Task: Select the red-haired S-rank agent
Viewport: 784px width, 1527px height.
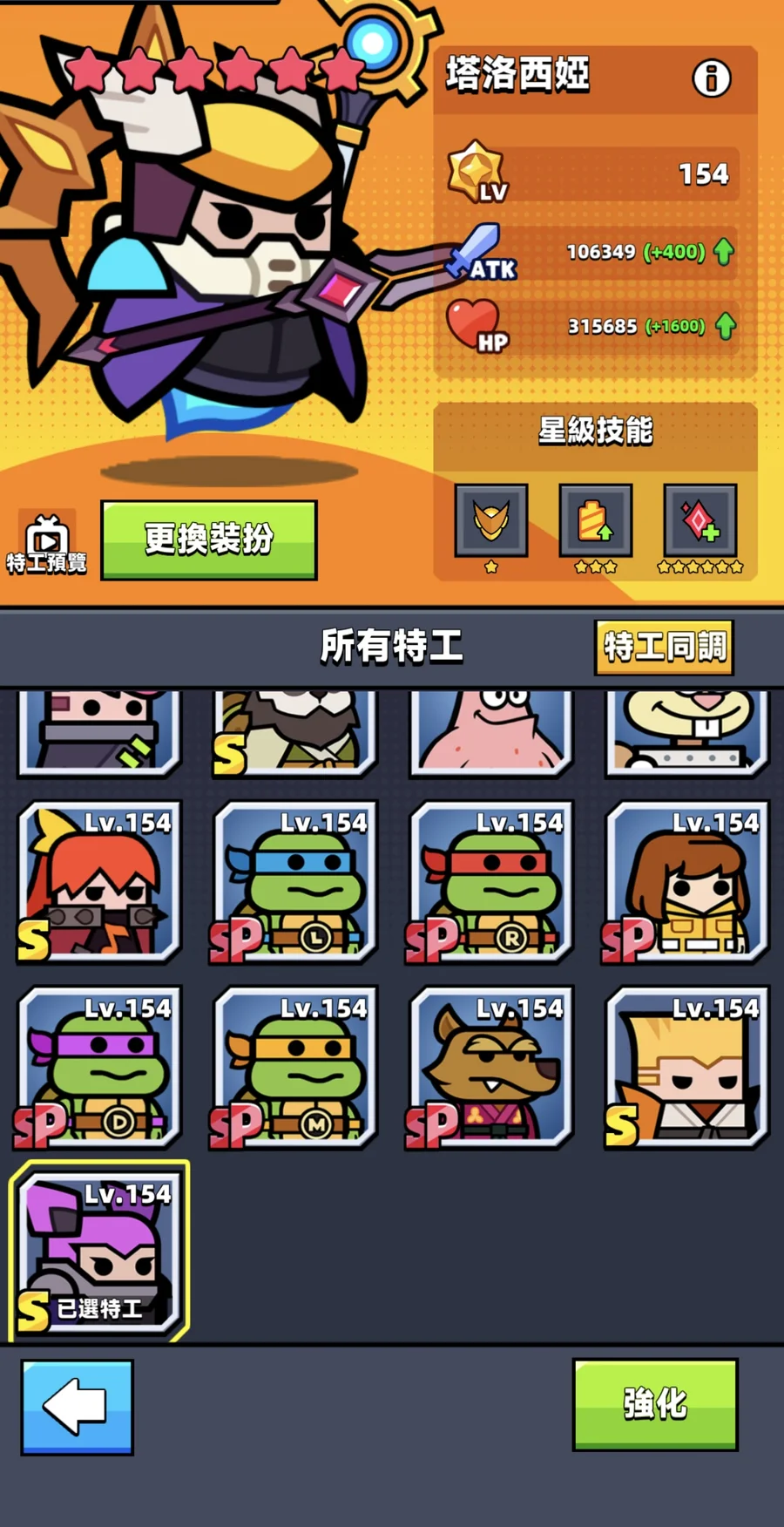Action: 99,882
